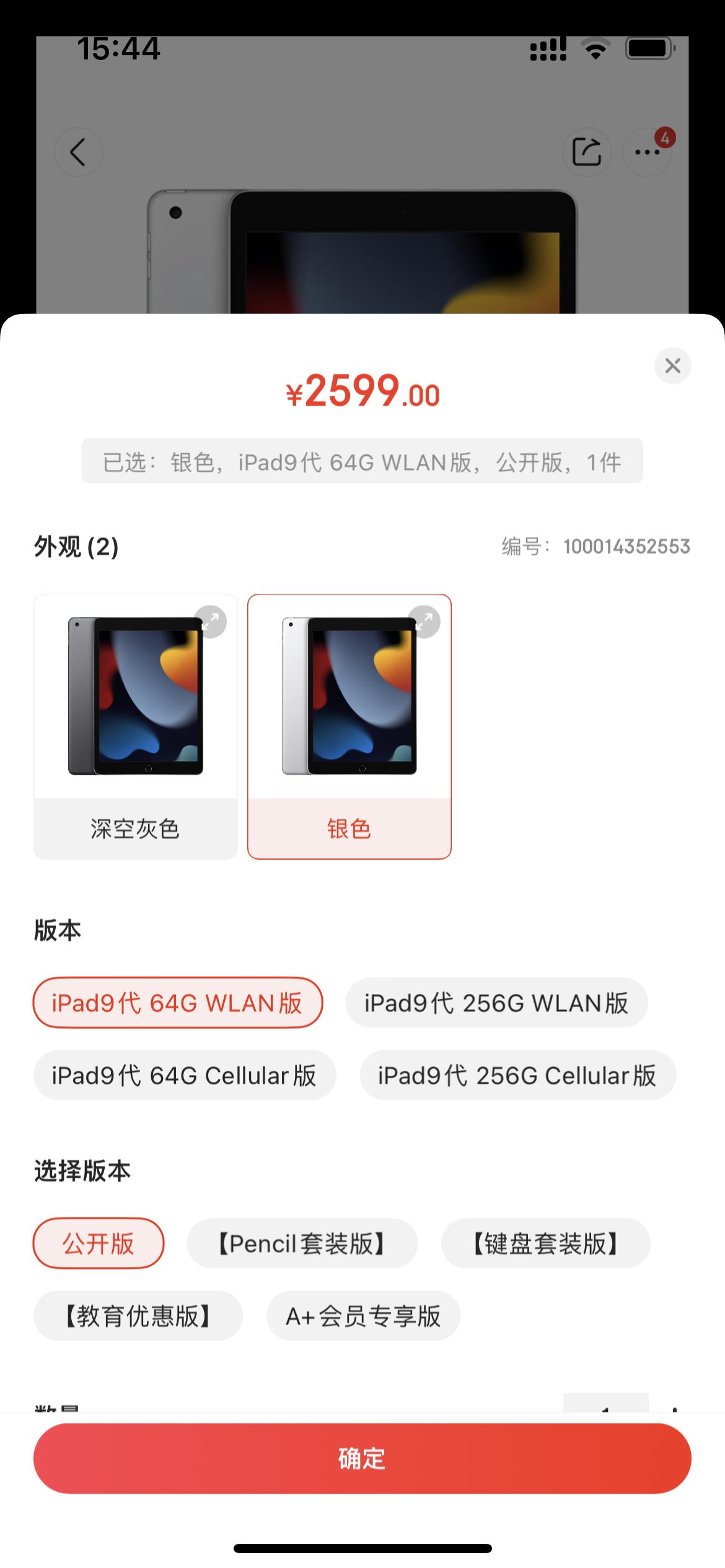Image resolution: width=725 pixels, height=1568 pixels.
Task: Tap the expand arrow on 深空灰色 thumbnail
Action: [x=211, y=621]
